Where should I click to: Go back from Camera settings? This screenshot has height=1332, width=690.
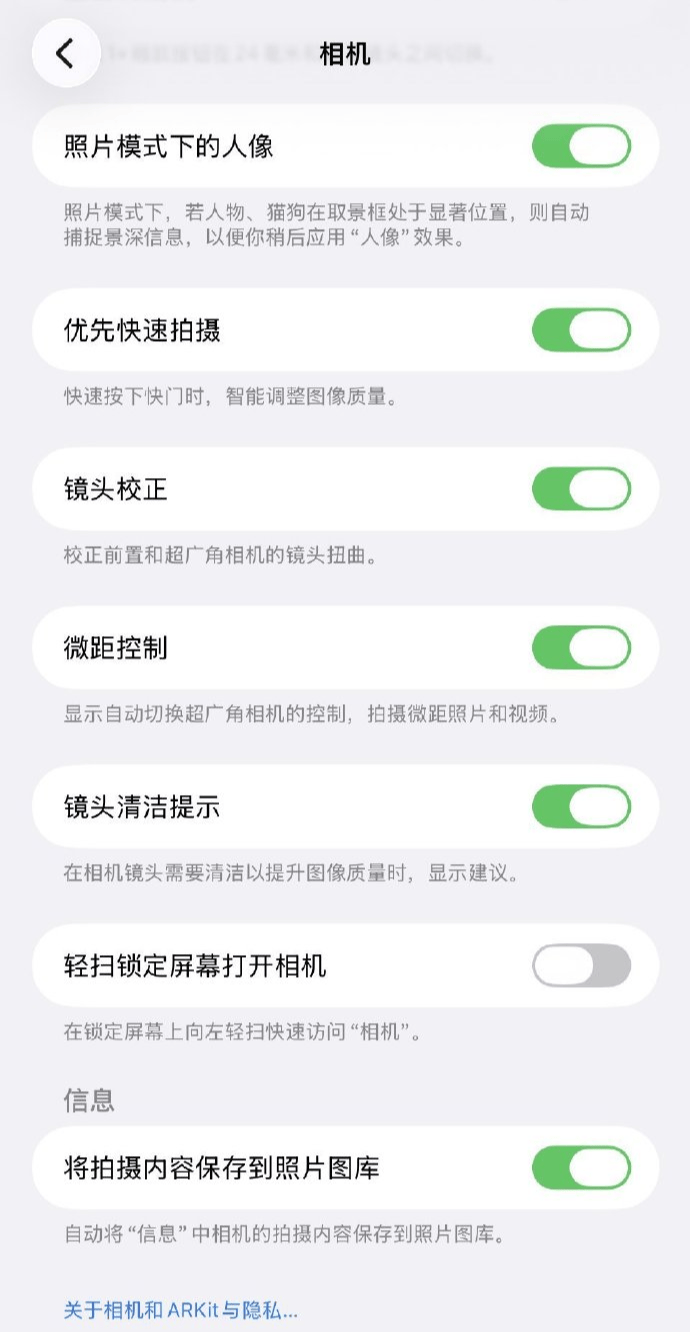(66, 53)
